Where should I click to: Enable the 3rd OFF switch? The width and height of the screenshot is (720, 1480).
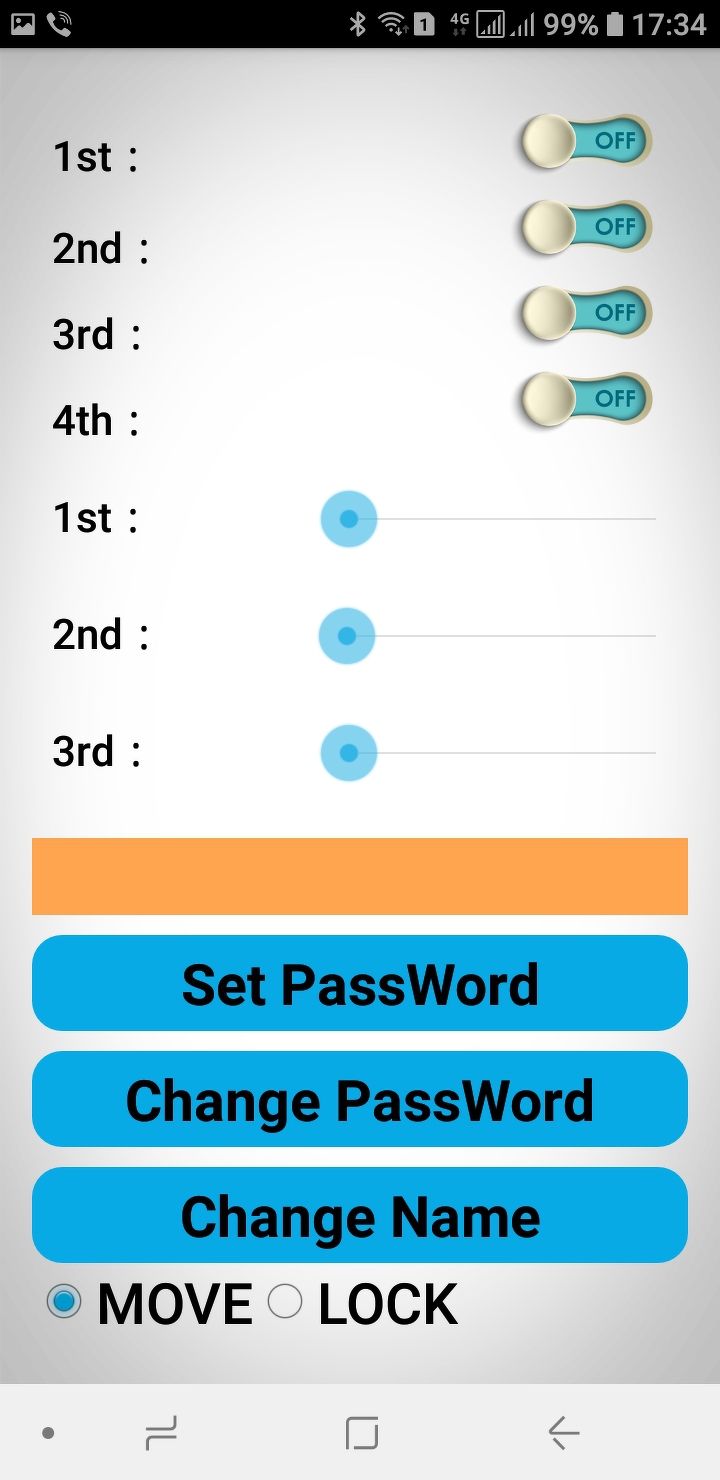pyautogui.click(x=586, y=313)
